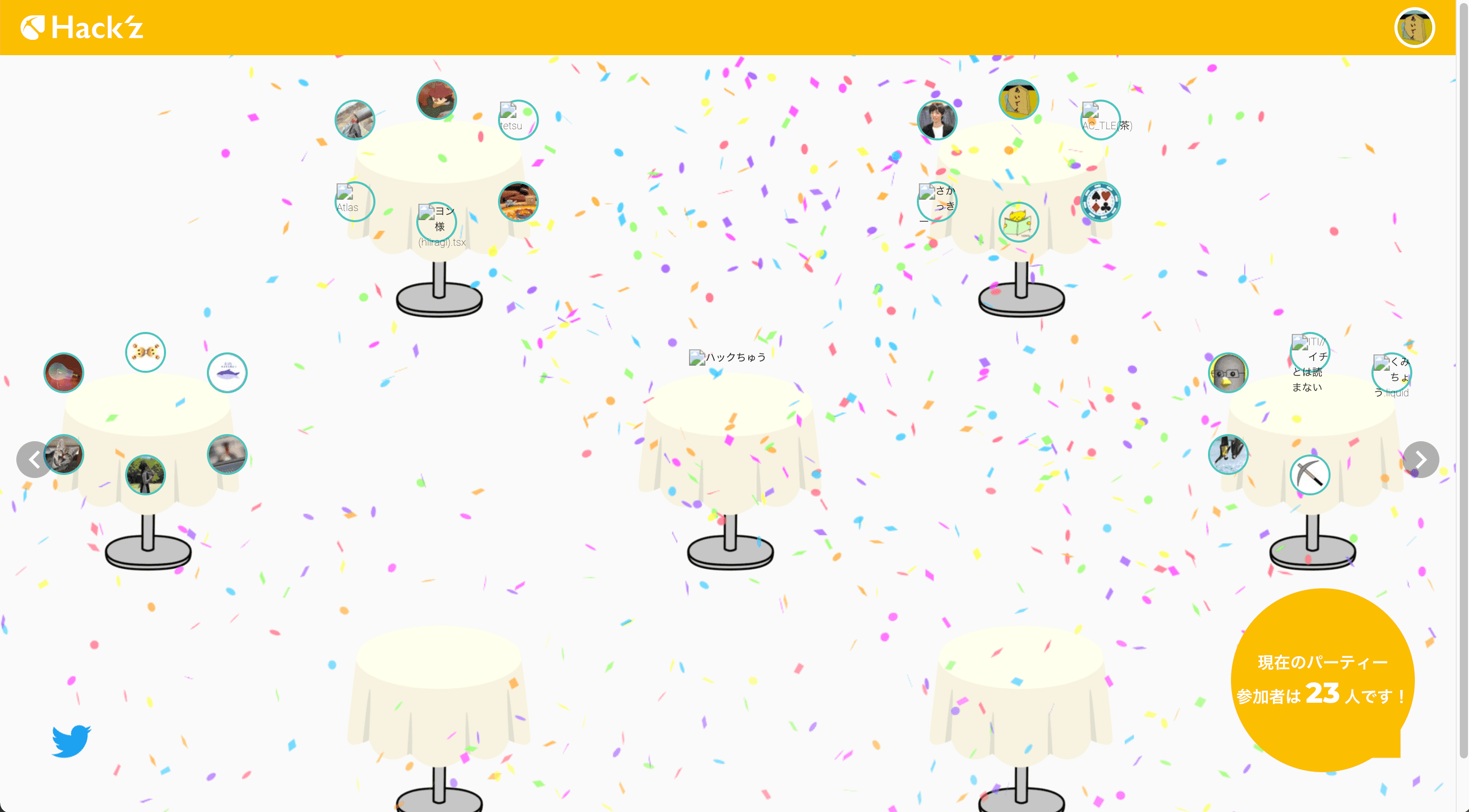
Task: Open the purple whale avatar participant
Action: coord(227,373)
